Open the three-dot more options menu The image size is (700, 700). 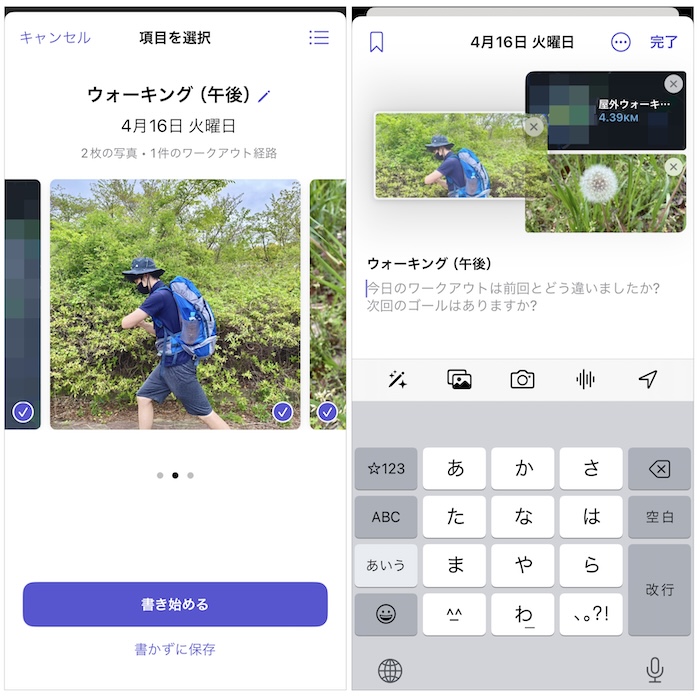(x=621, y=42)
